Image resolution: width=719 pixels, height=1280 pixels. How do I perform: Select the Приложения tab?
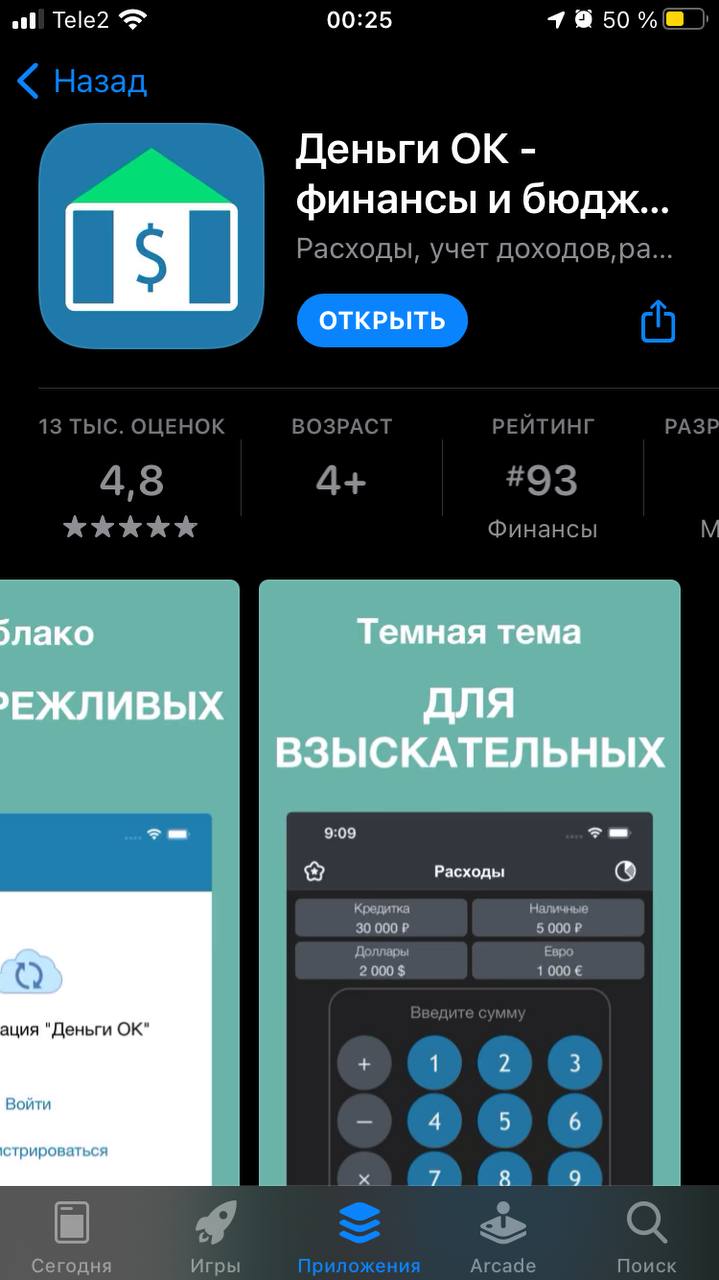tap(359, 1236)
